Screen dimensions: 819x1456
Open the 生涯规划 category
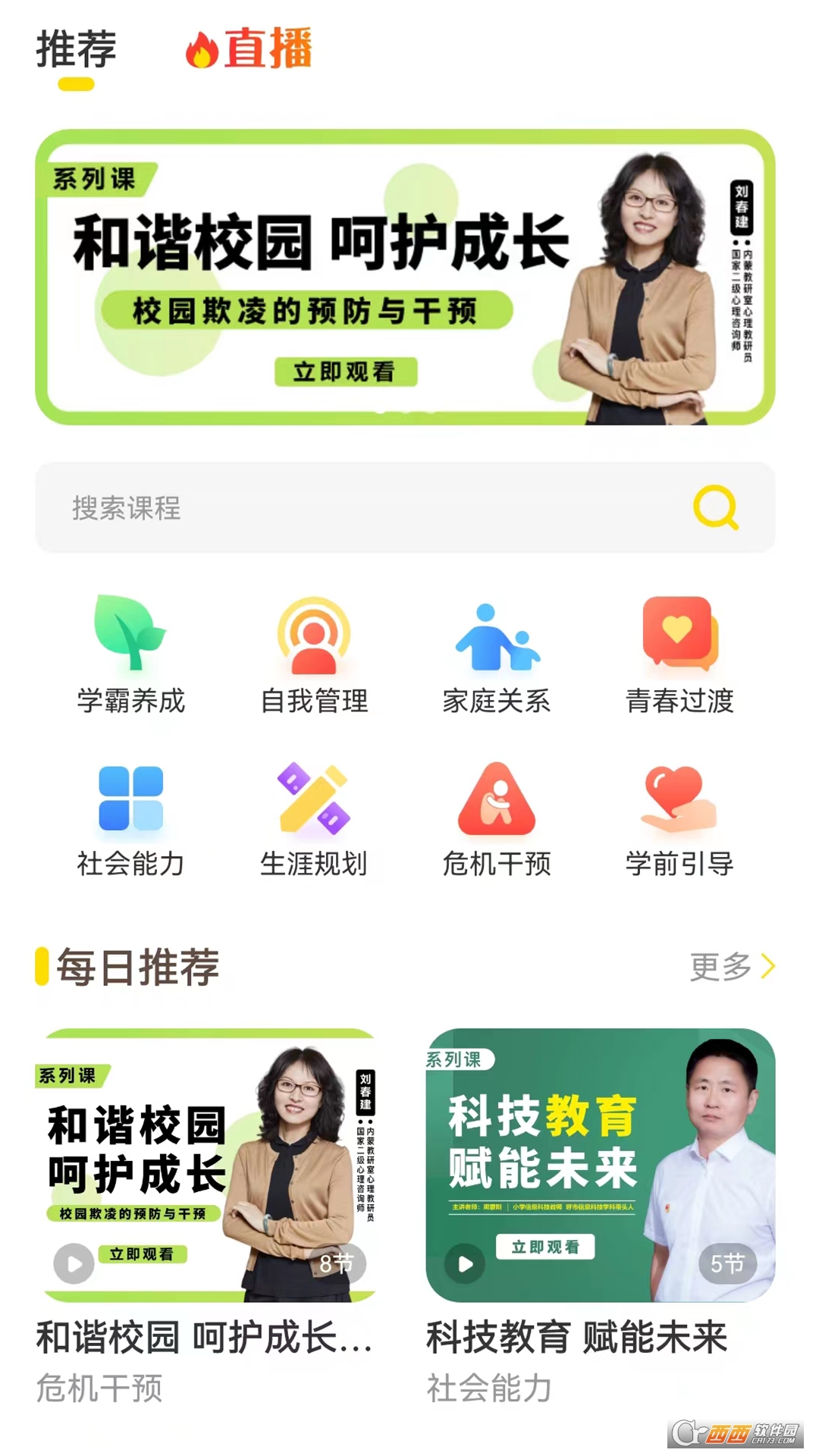coord(314,821)
